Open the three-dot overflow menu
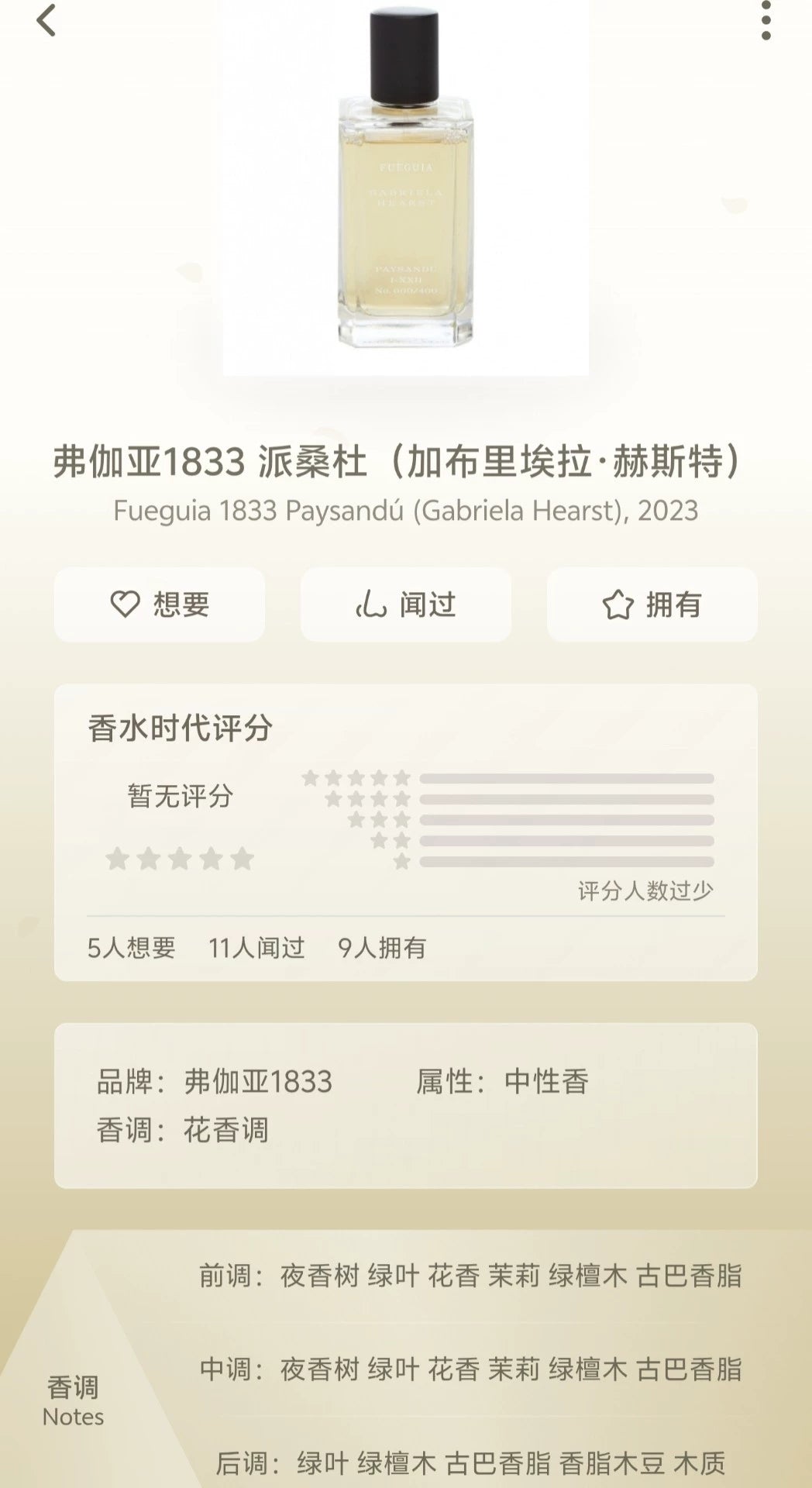The width and height of the screenshot is (812, 1488). coord(766,20)
